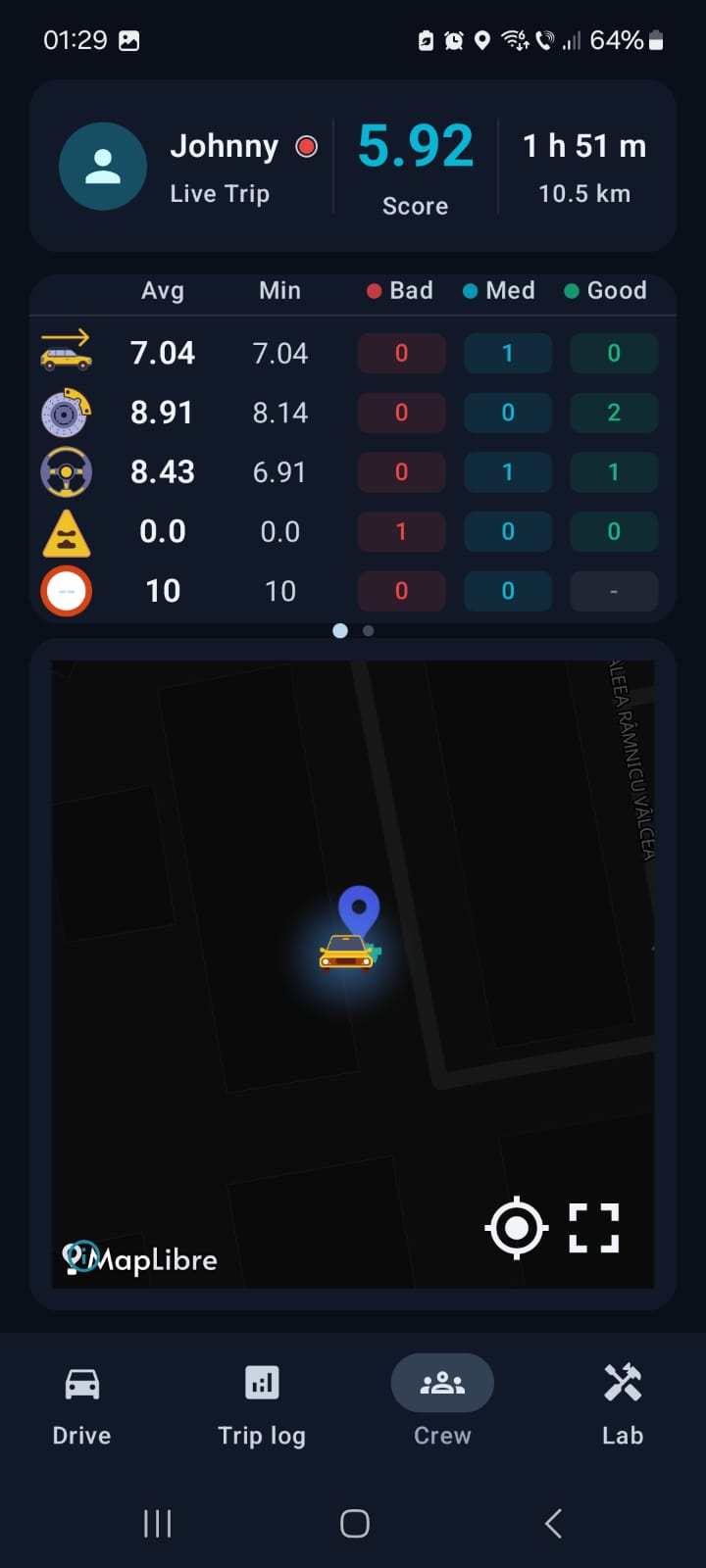706x1568 pixels.
Task: Tap the live recording indicator next to Johnny
Action: tap(306, 146)
